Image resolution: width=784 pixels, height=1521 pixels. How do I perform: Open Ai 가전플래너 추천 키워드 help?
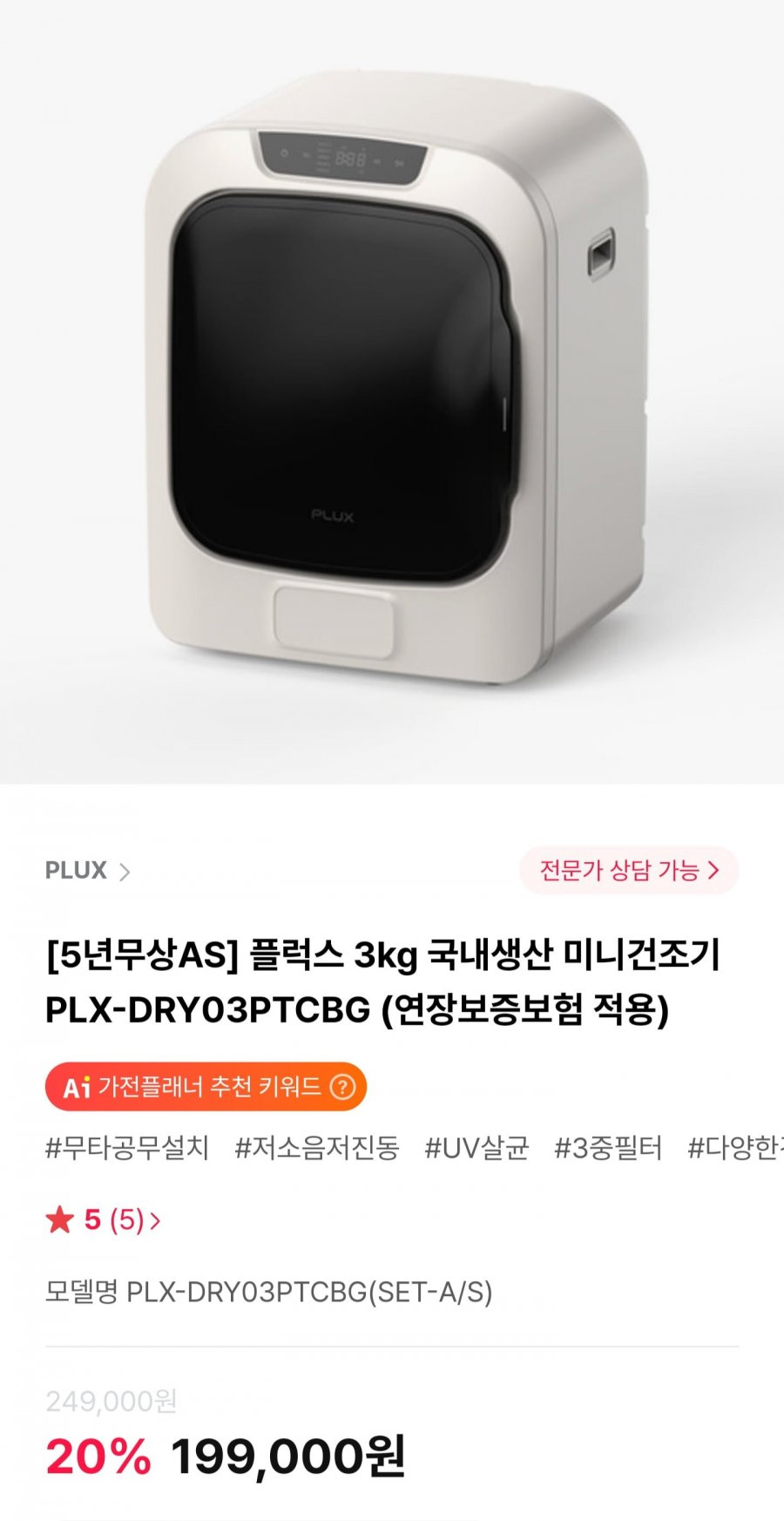[x=343, y=1087]
